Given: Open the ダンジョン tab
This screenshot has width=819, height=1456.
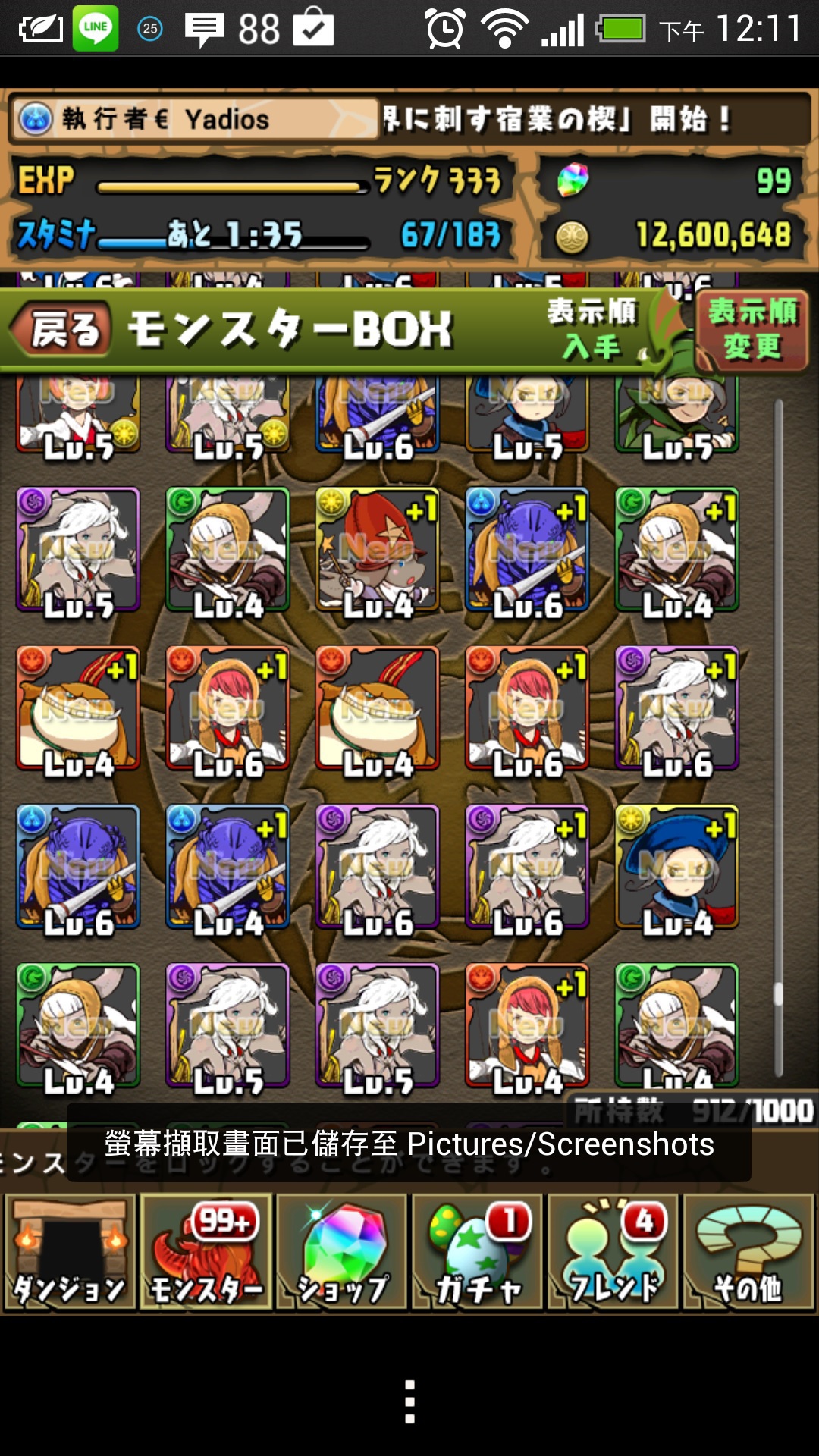Looking at the screenshot, I should pyautogui.click(x=70, y=1252).
